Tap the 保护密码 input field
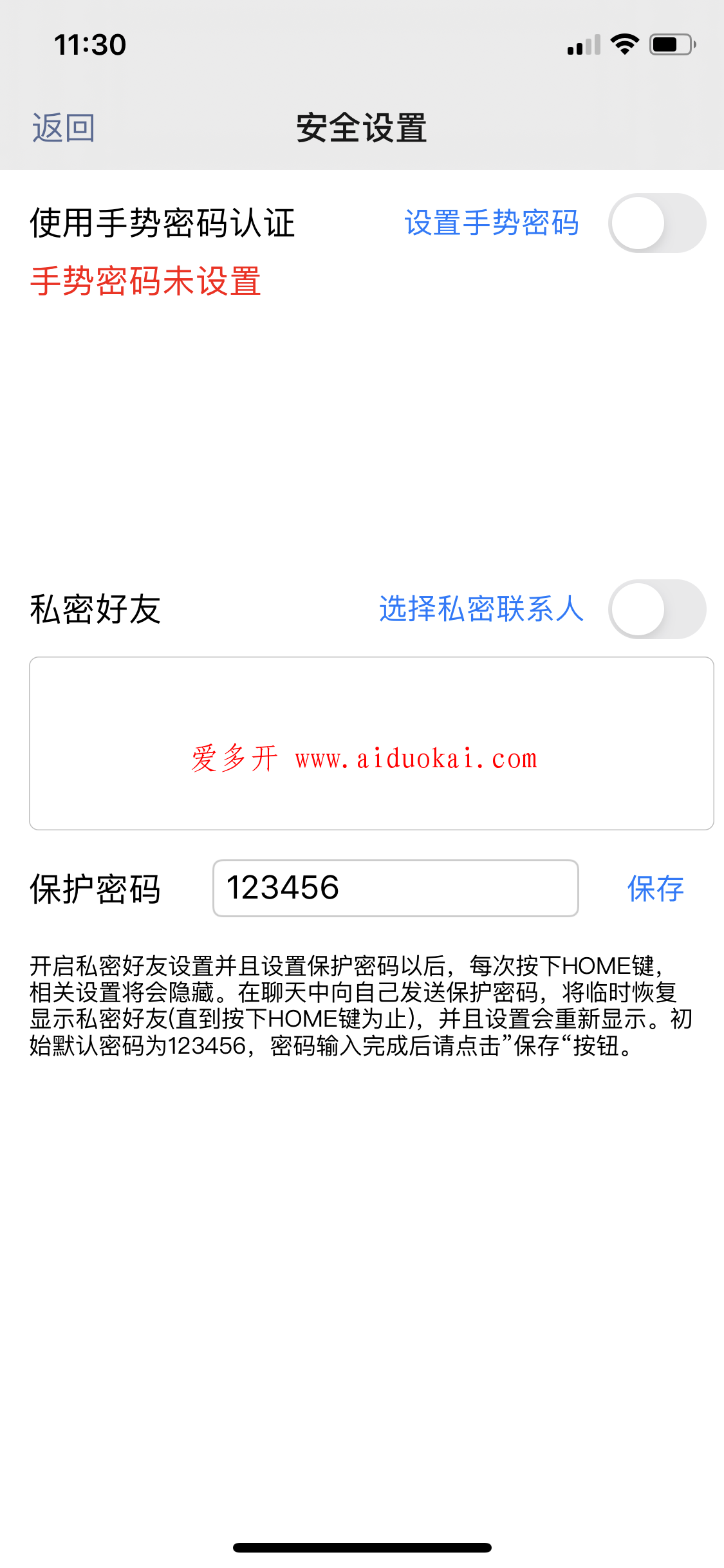 (396, 888)
